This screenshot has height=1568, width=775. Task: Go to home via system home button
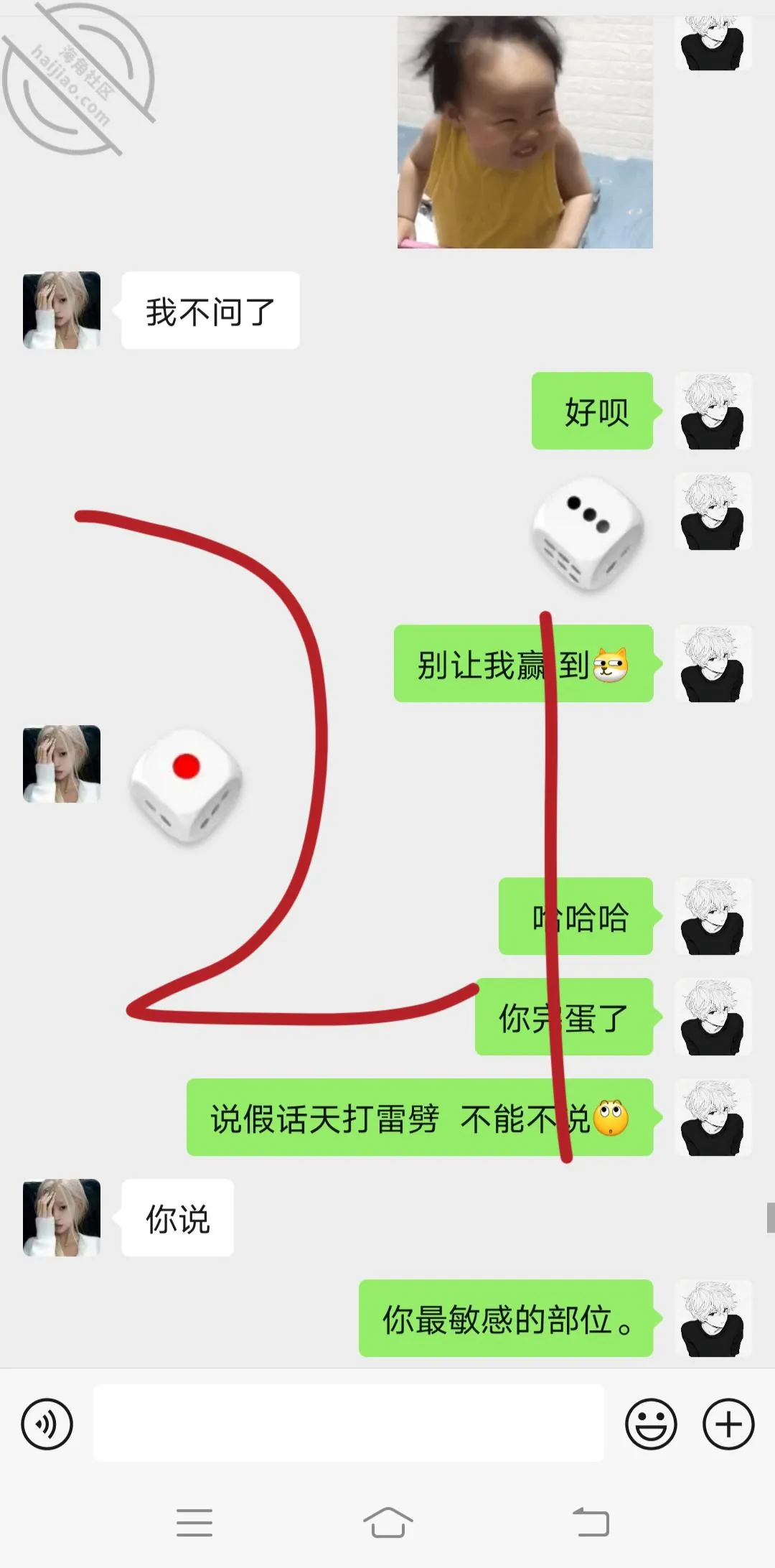point(387,1522)
